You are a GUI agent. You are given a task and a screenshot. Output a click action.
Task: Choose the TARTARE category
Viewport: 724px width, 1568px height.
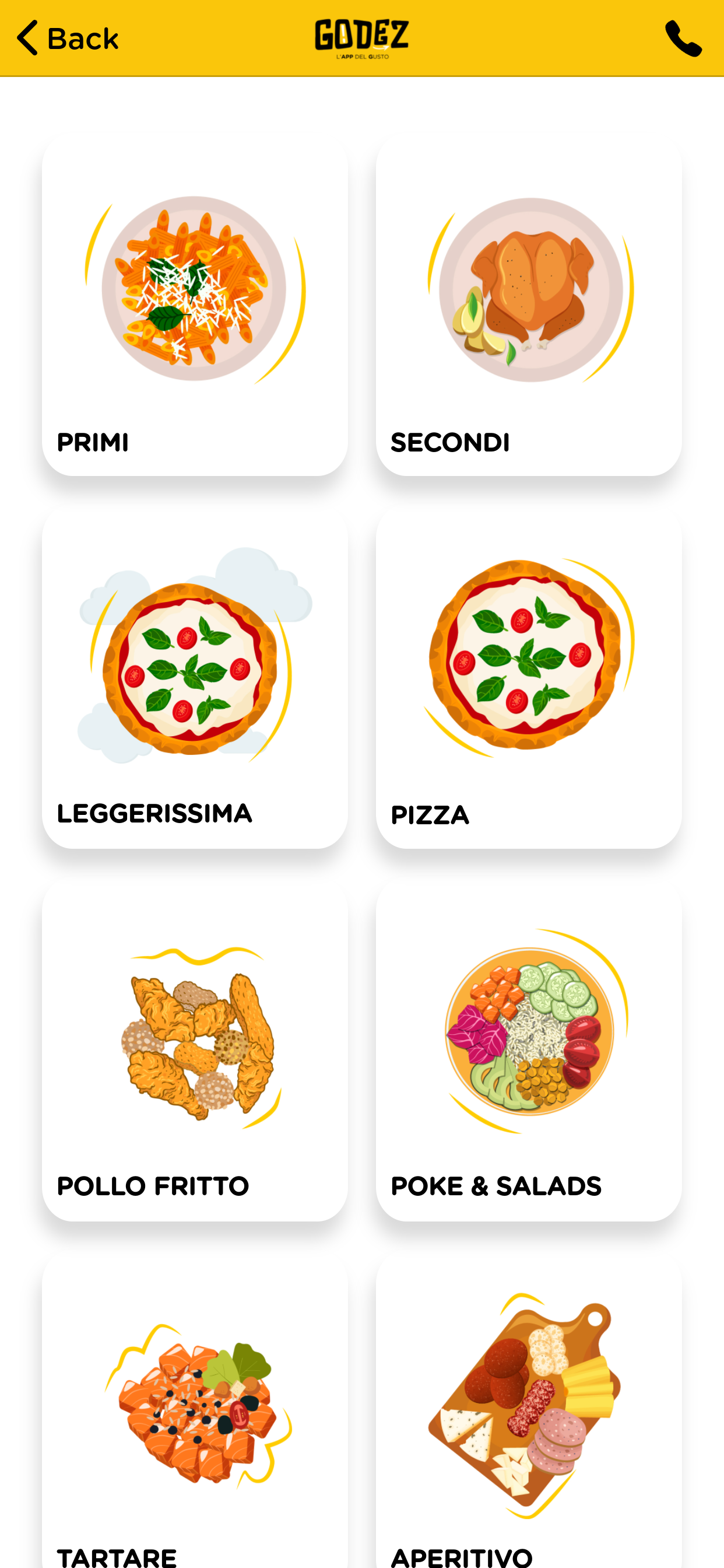point(195,1412)
